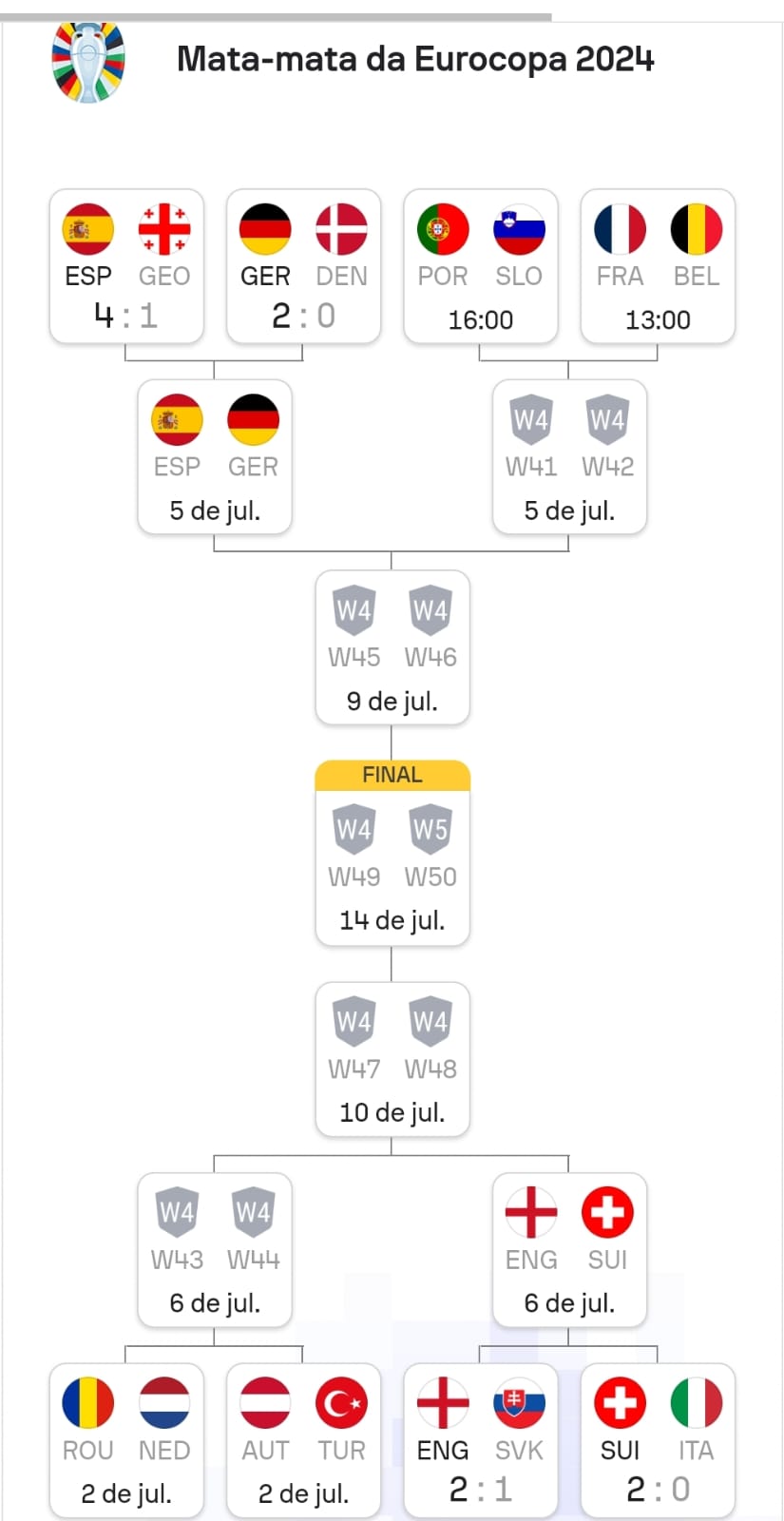Open the ESP vs GER quarter-final card
Image resolution: width=784 pixels, height=1521 pixels.
tap(215, 457)
